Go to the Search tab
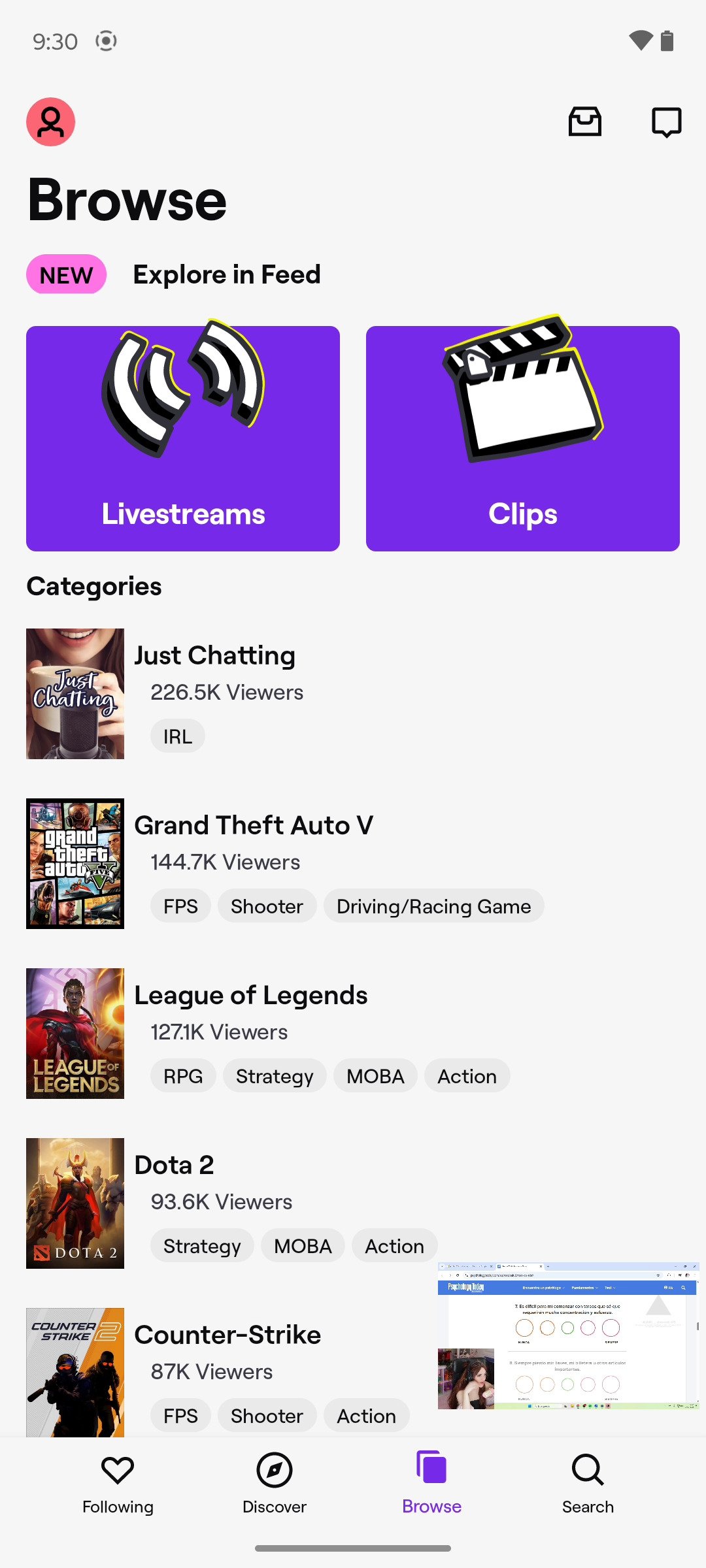Screen dimensions: 706x1568 [x=588, y=1483]
